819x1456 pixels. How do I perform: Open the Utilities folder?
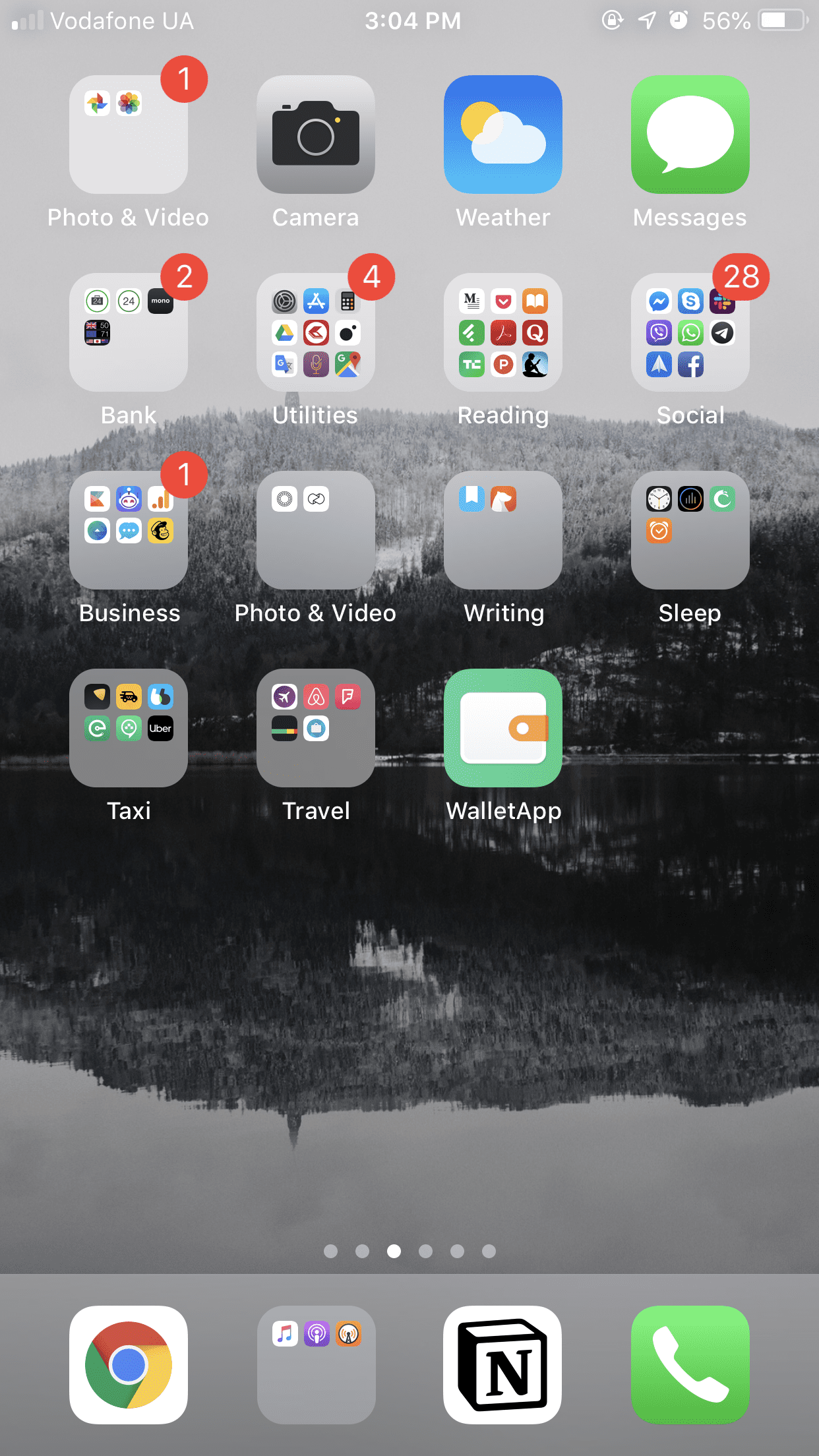coord(316,332)
